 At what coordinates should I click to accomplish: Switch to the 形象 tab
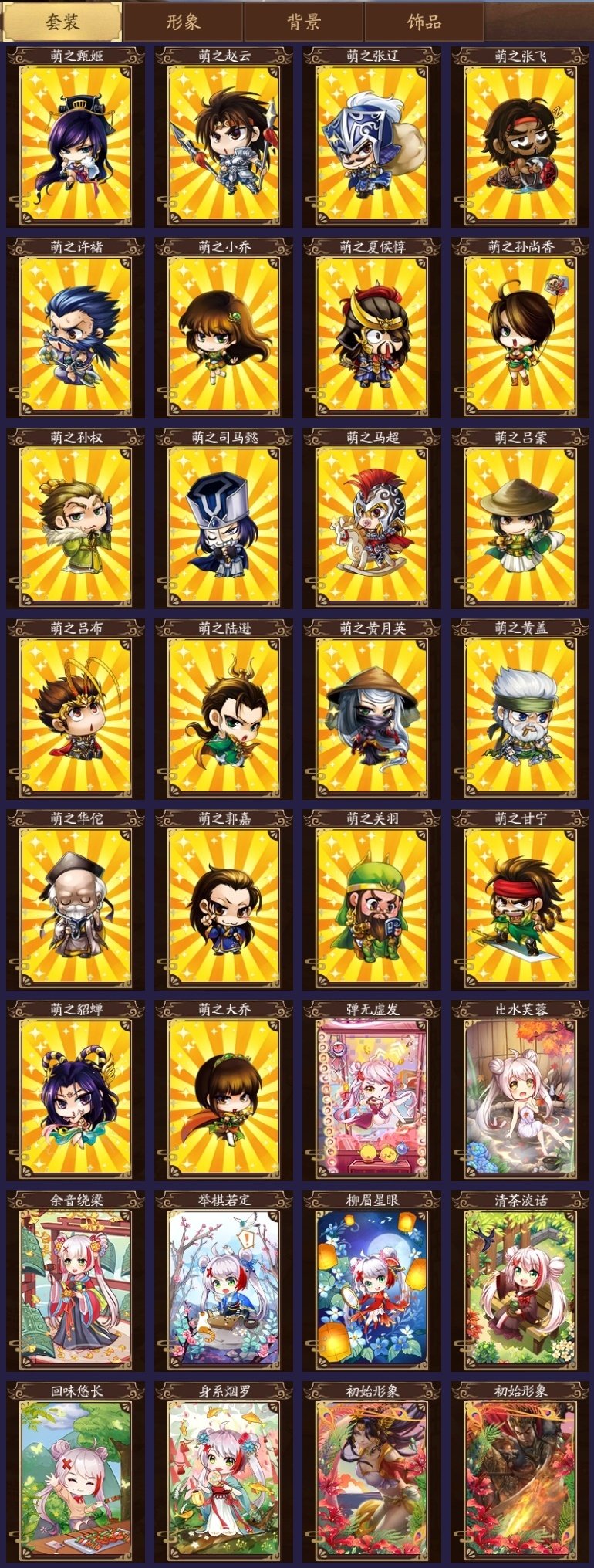coord(184,22)
